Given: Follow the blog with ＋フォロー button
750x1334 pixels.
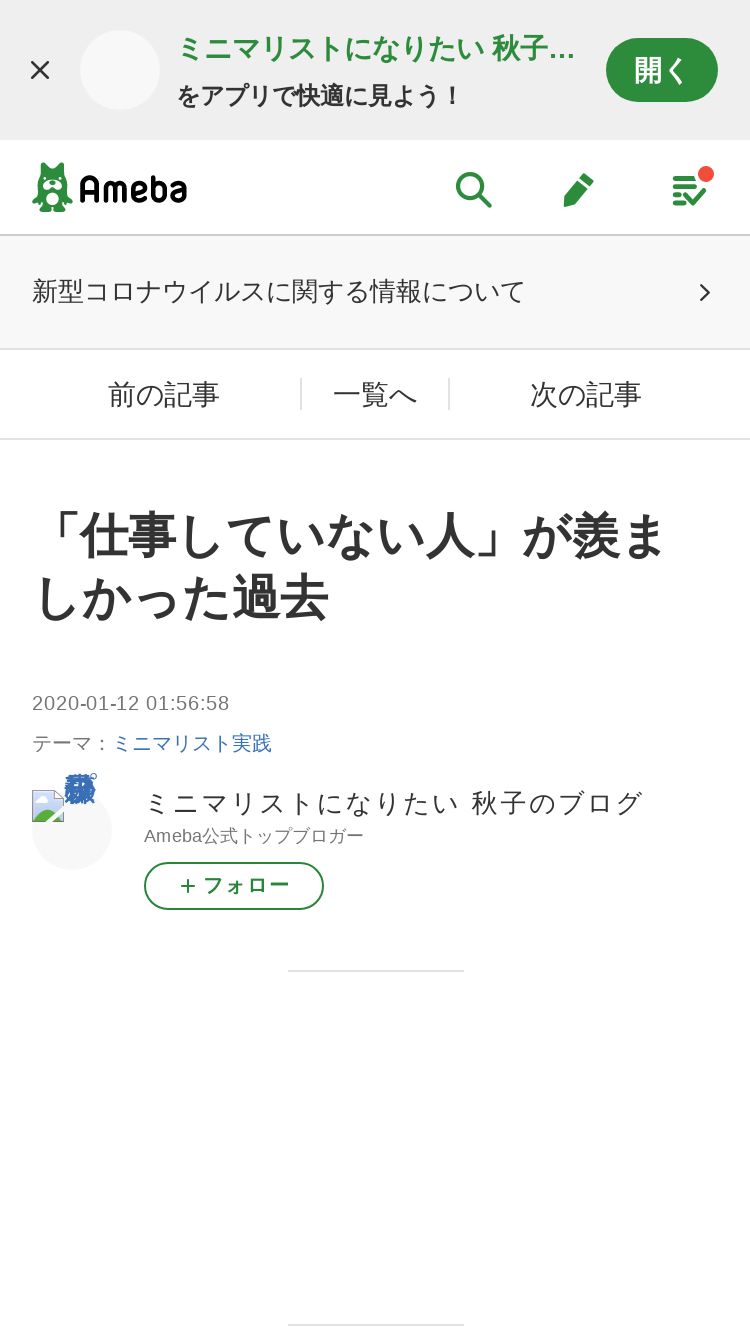Looking at the screenshot, I should click(x=234, y=886).
